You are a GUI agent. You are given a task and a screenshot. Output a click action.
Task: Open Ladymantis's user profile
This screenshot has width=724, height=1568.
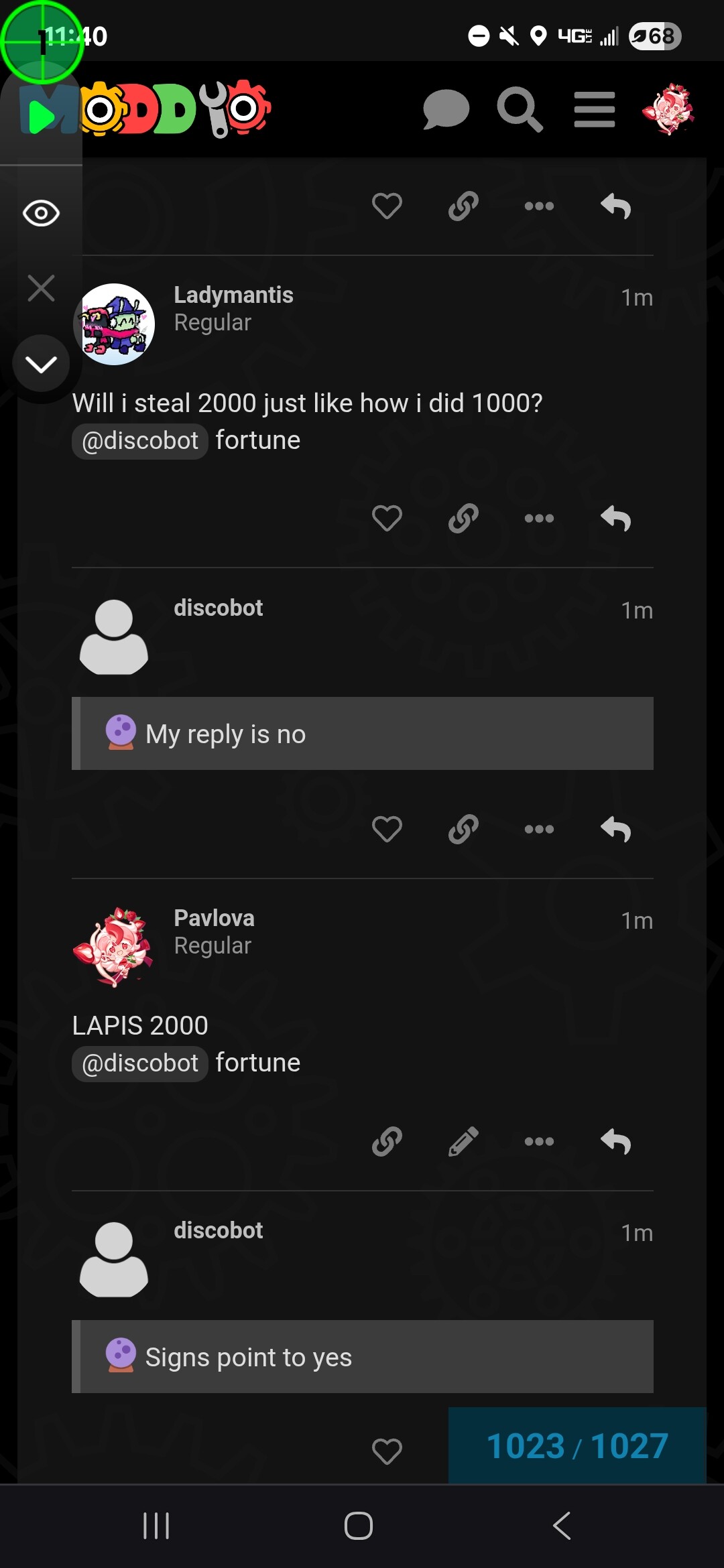pyautogui.click(x=233, y=295)
